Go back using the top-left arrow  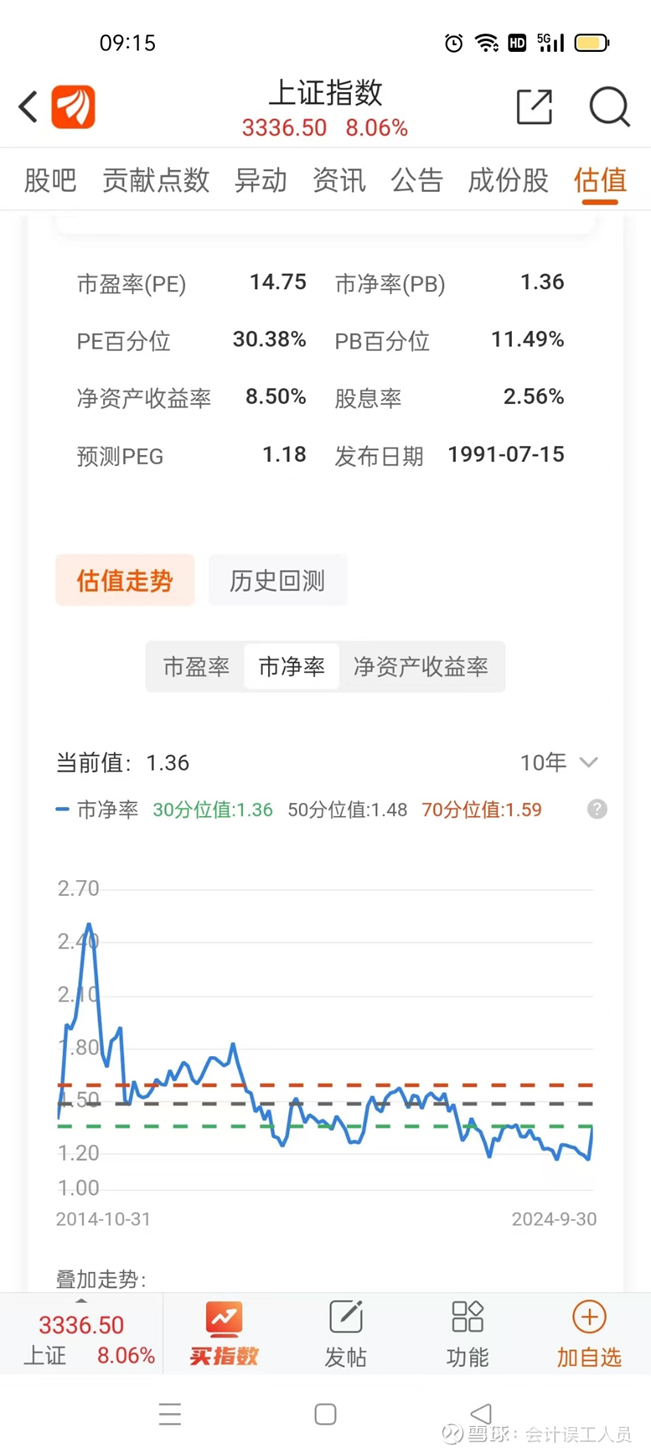28,106
